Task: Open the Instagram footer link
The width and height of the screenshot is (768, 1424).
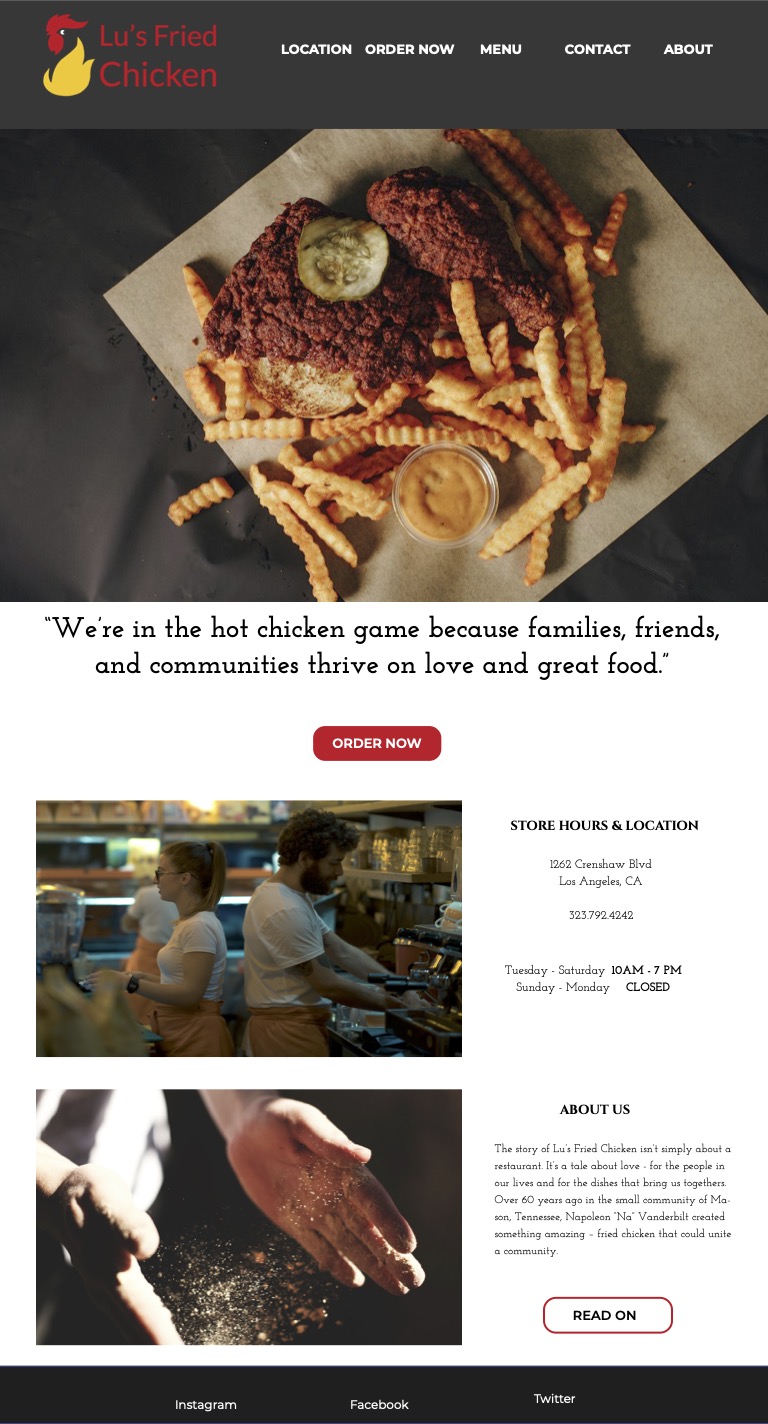Action: coord(206,1404)
